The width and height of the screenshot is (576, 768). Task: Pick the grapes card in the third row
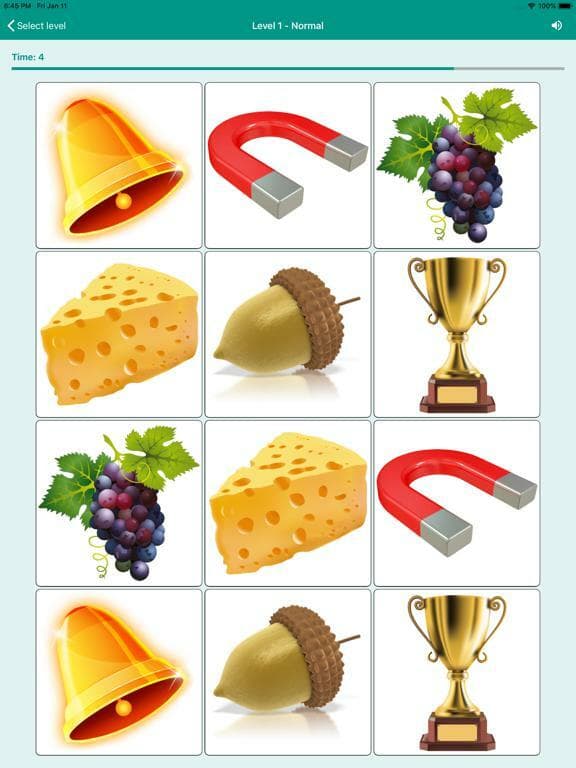(x=119, y=504)
